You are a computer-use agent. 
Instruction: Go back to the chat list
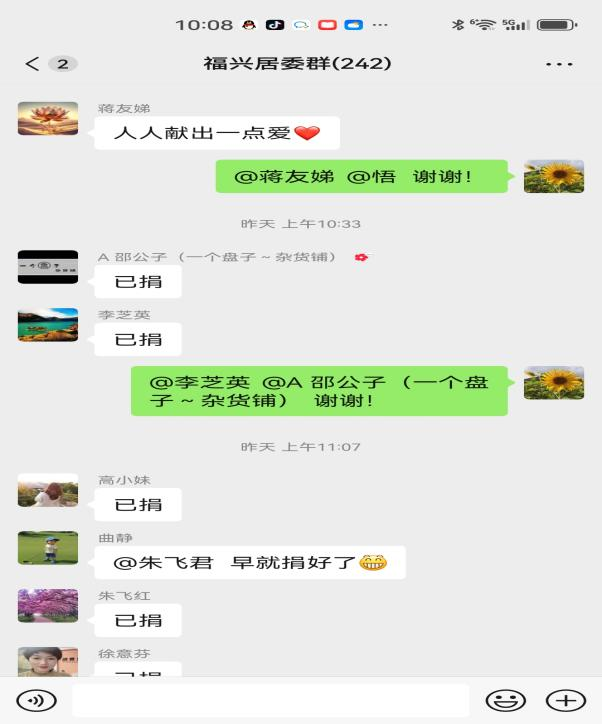[32, 64]
